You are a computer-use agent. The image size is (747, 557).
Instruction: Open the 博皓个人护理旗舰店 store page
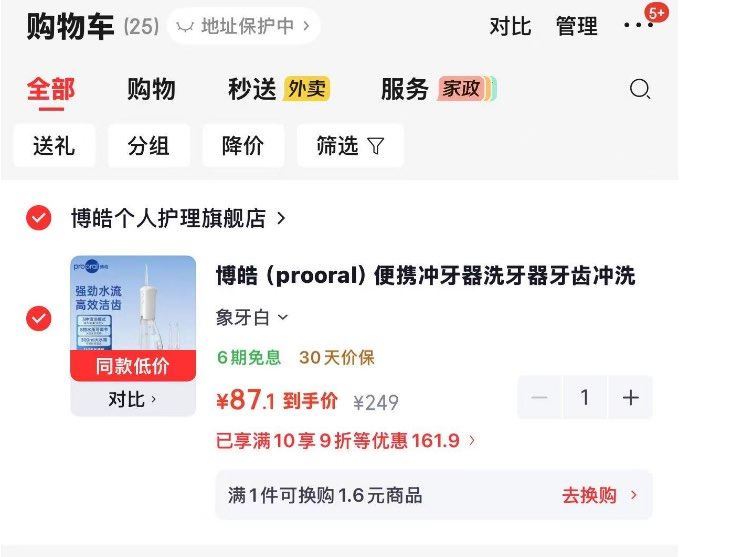pos(178,218)
